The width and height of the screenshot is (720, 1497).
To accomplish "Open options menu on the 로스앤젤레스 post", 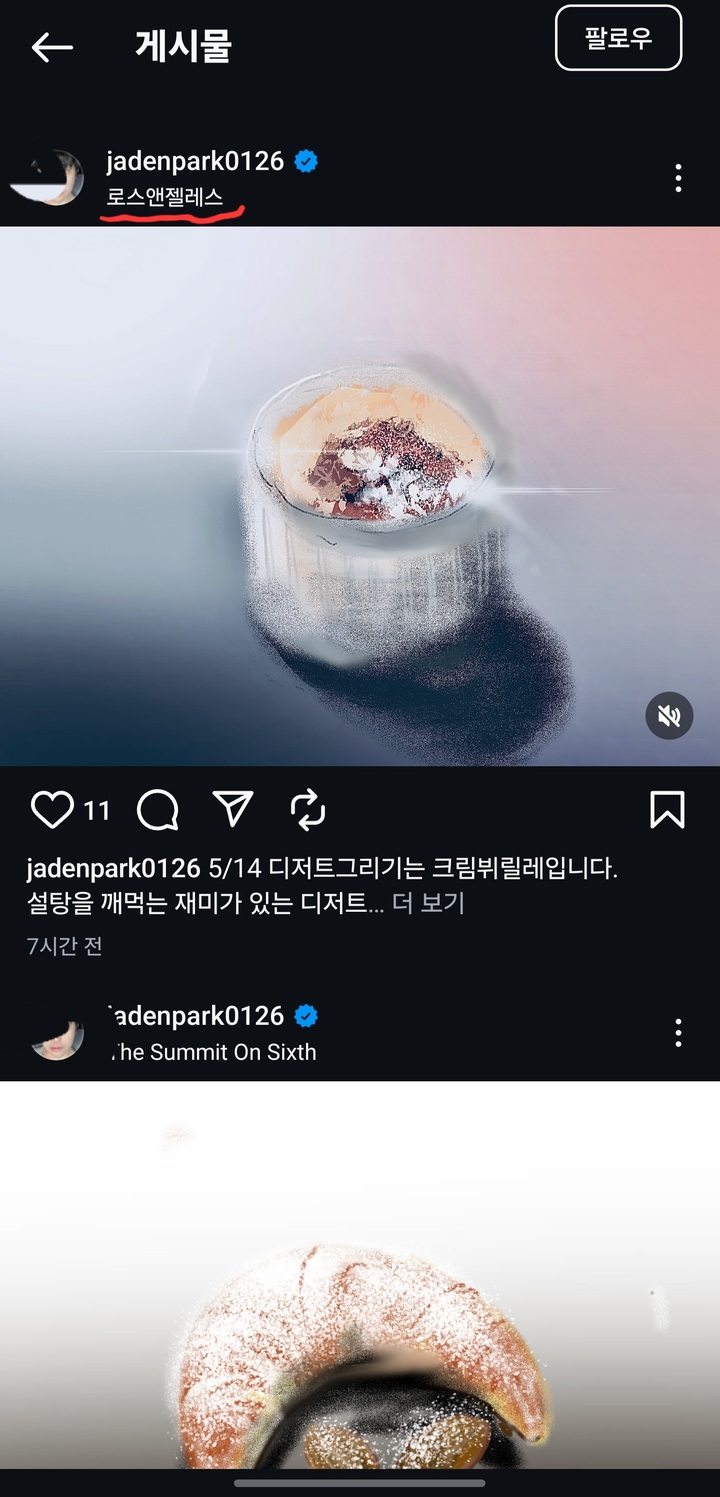I will tap(678, 178).
